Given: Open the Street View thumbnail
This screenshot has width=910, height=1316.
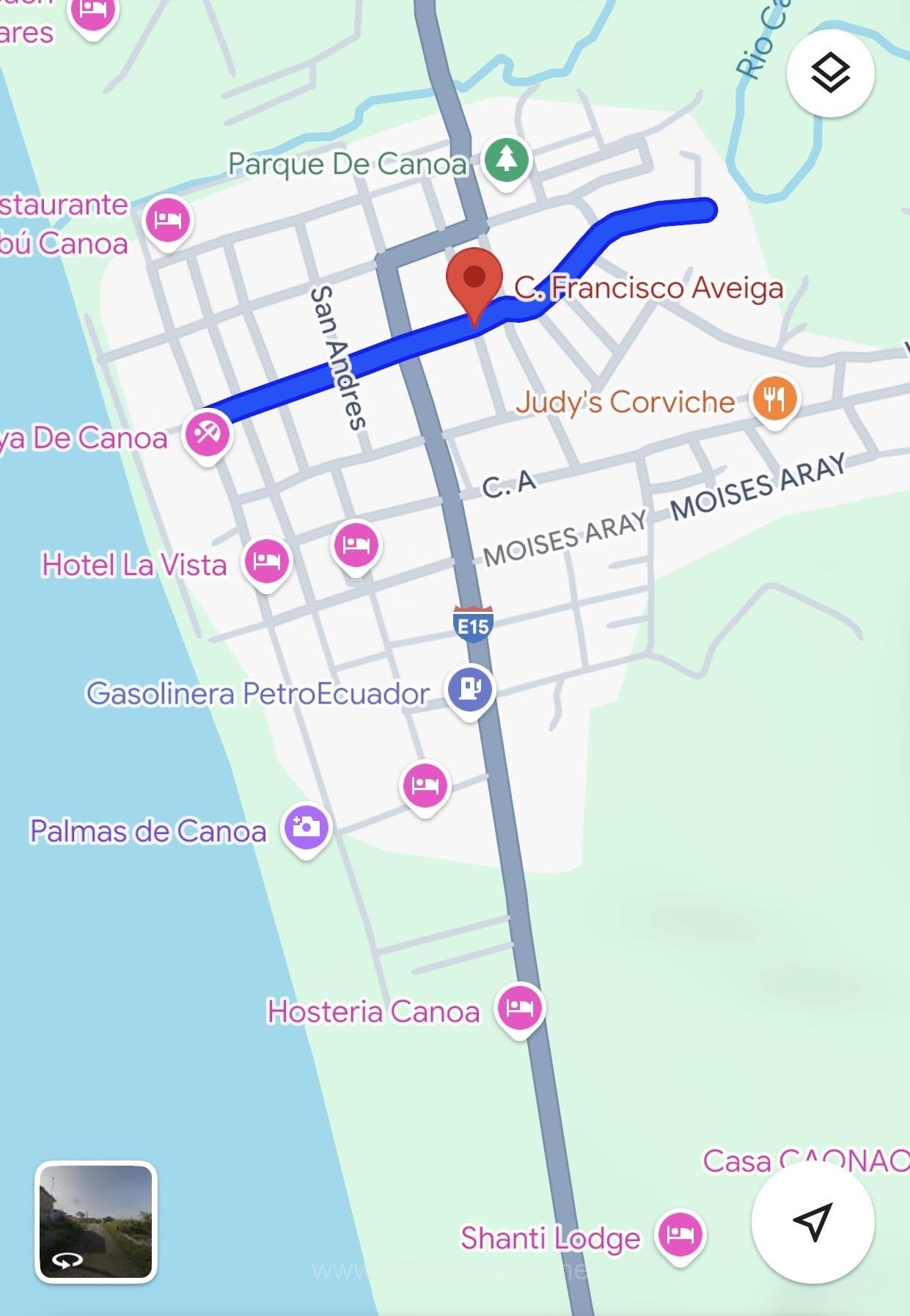Looking at the screenshot, I should [96, 1221].
